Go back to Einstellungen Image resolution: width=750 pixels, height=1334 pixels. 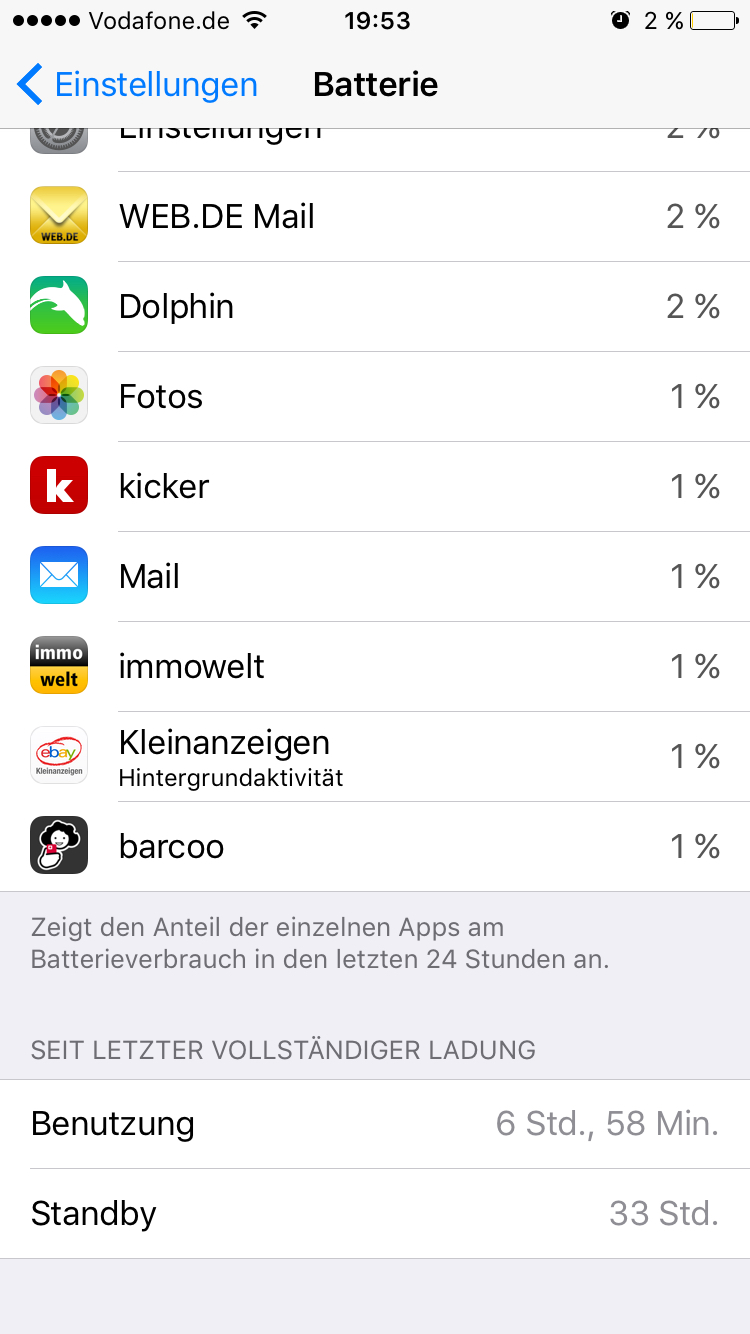tap(138, 85)
